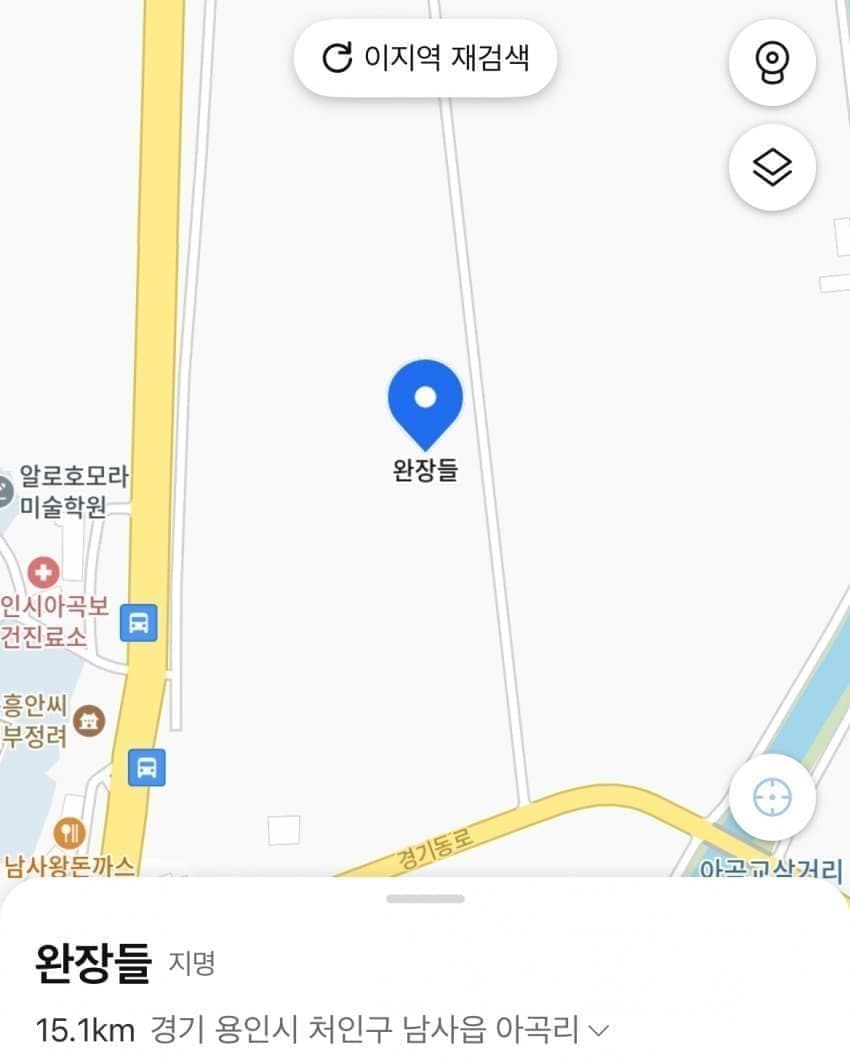Select the 흥안씨부정려 landmark marker
This screenshot has width=850, height=1061.
(91, 718)
